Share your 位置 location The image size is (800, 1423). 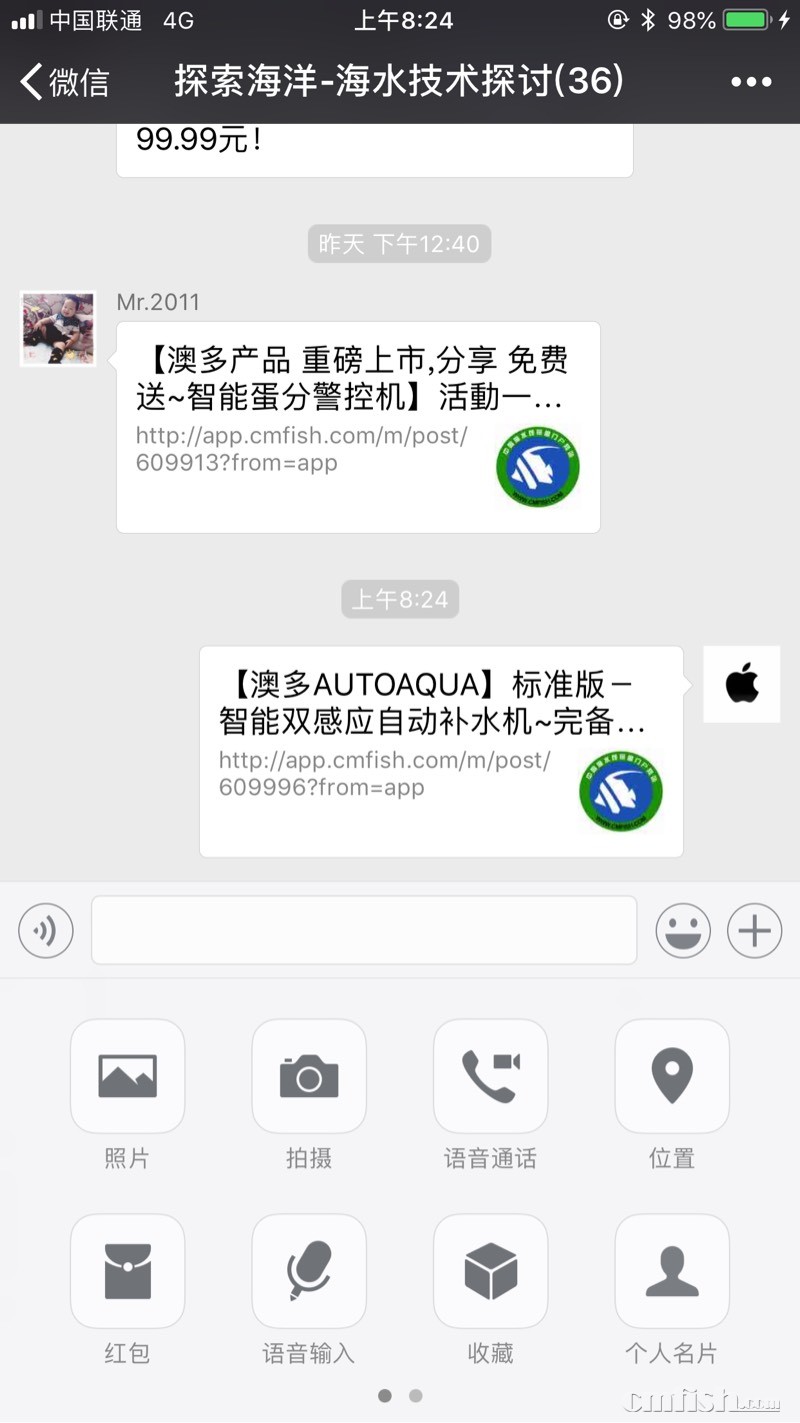672,1077
